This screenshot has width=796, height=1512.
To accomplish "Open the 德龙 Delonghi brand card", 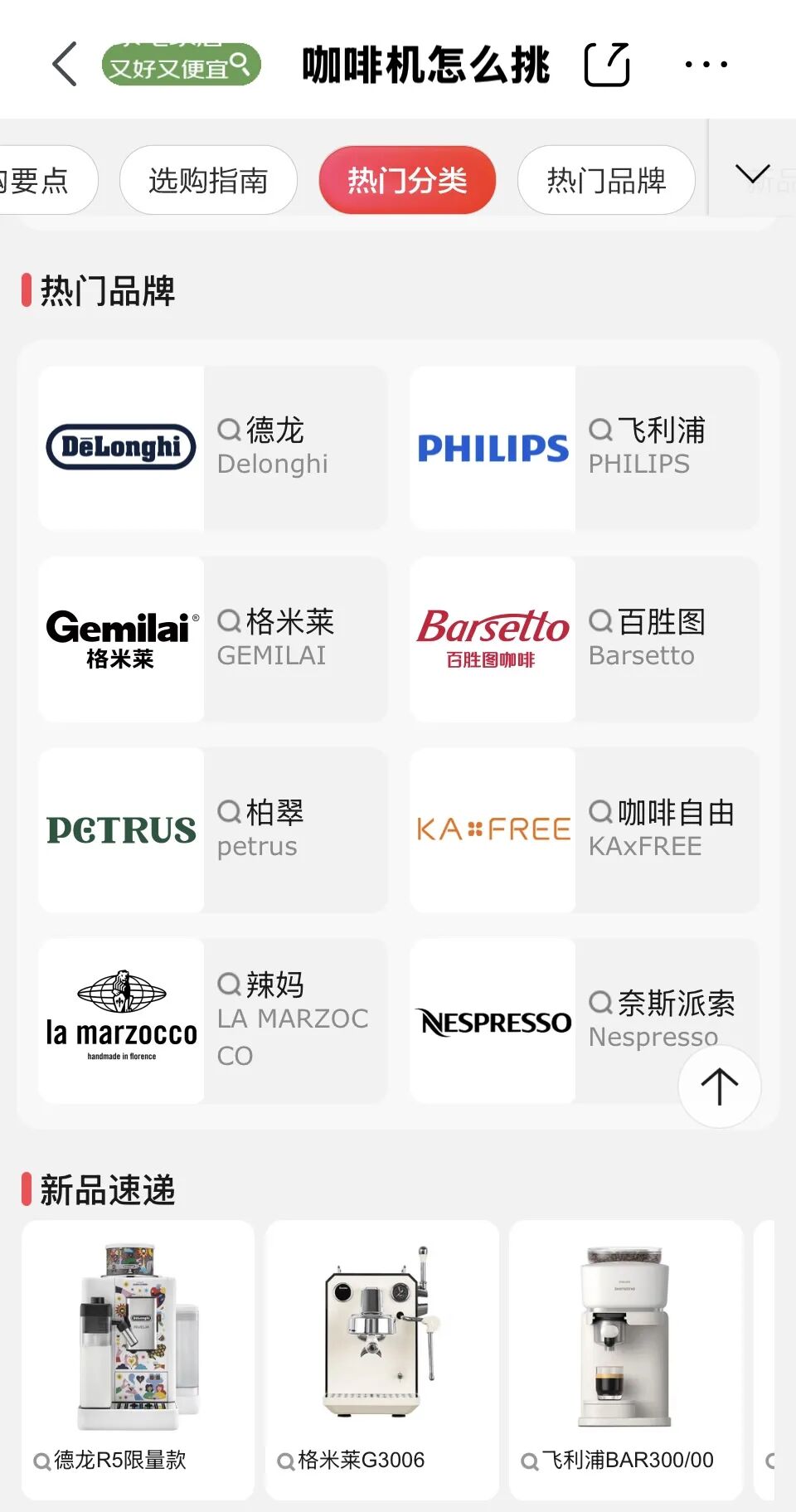I will click(x=212, y=447).
